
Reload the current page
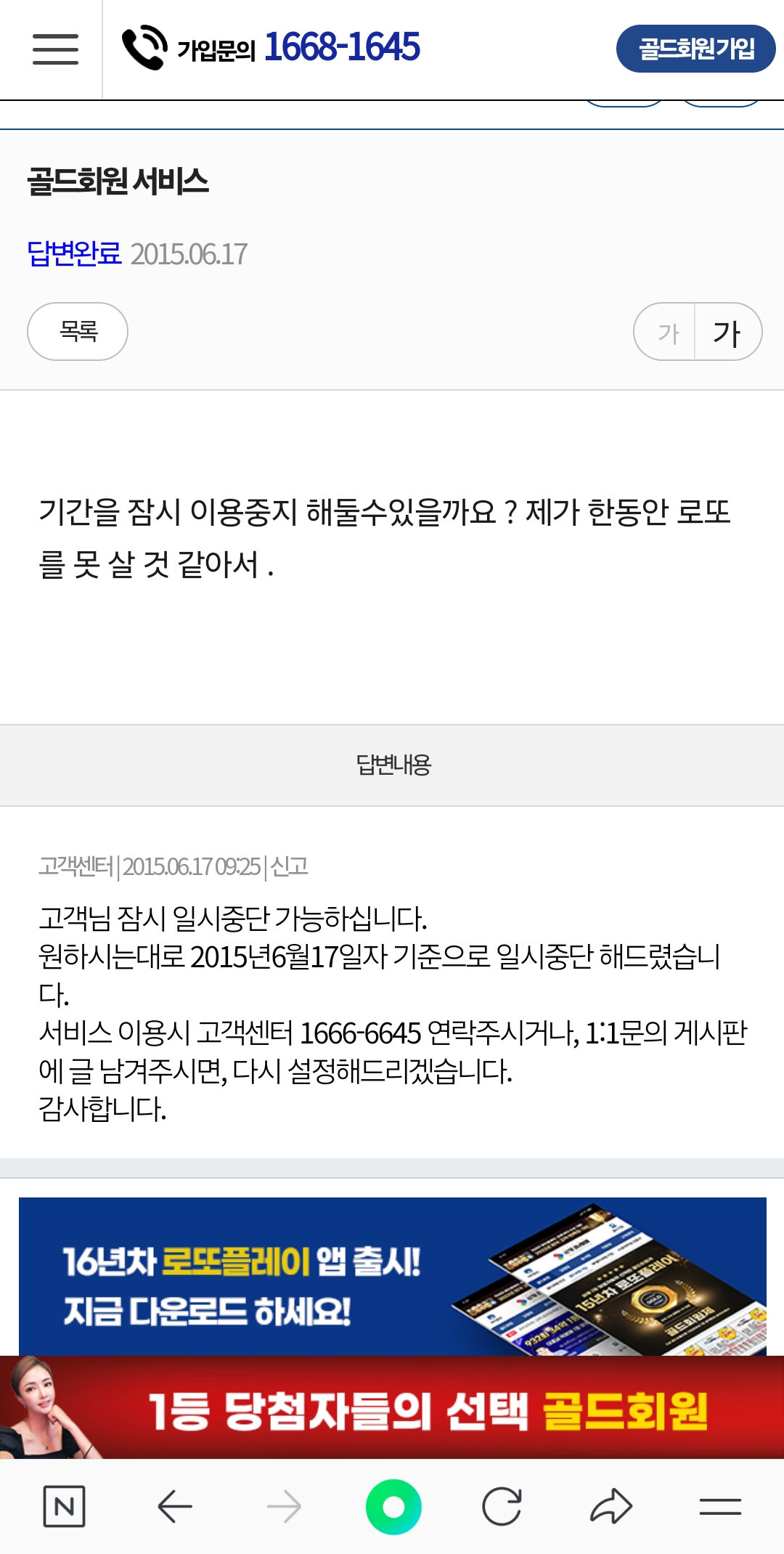[x=502, y=1508]
